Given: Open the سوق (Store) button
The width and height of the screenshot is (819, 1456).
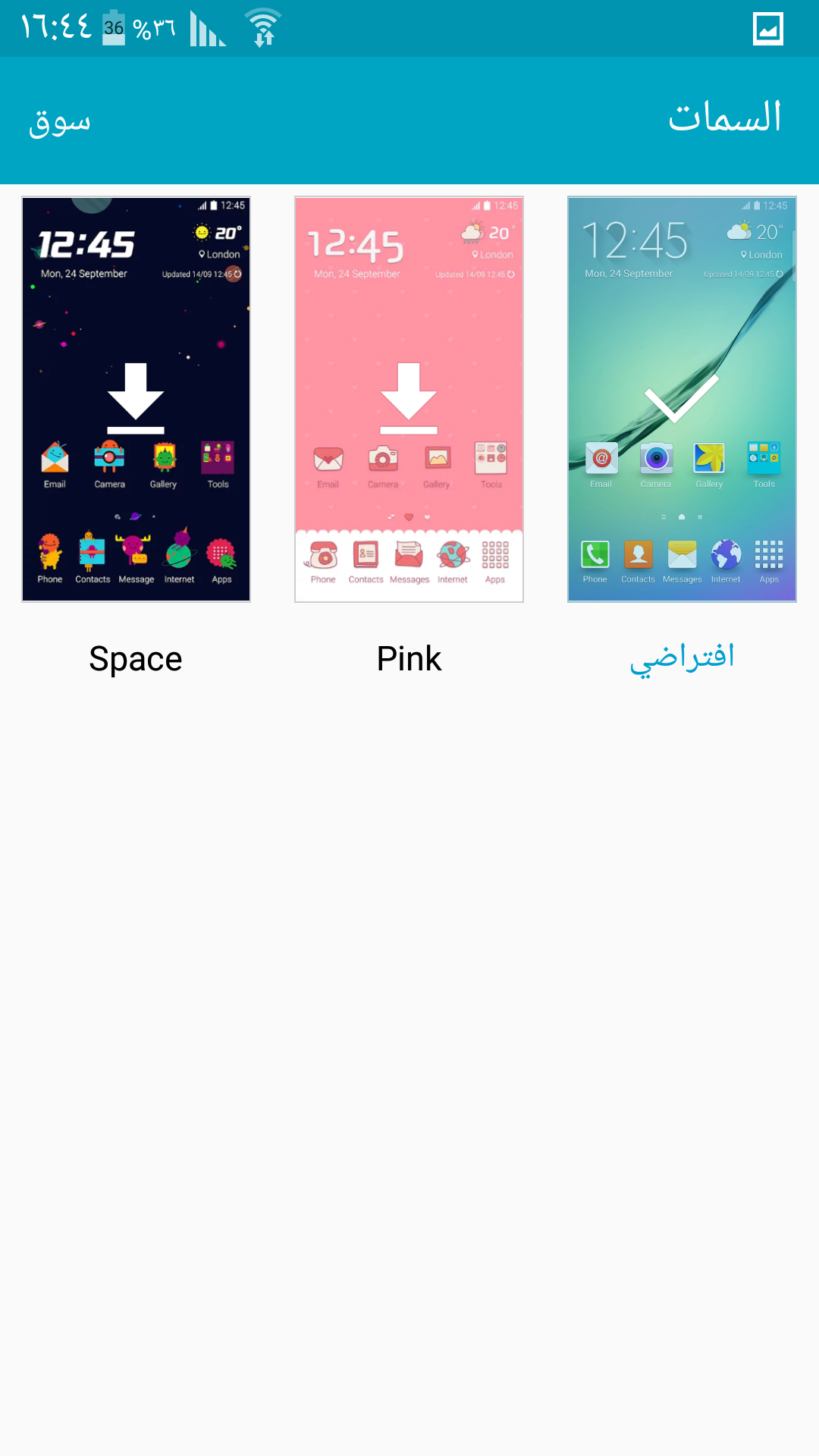Looking at the screenshot, I should coord(60,121).
